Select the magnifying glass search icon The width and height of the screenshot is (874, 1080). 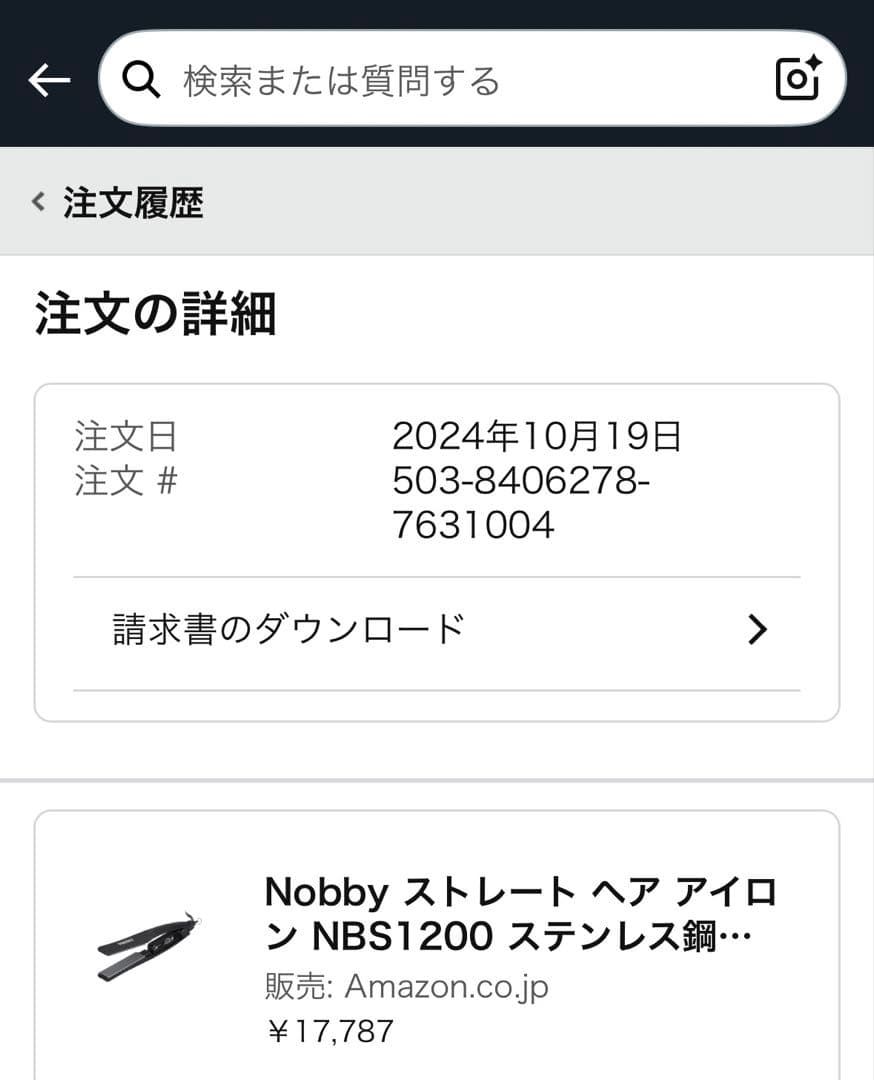point(142,79)
